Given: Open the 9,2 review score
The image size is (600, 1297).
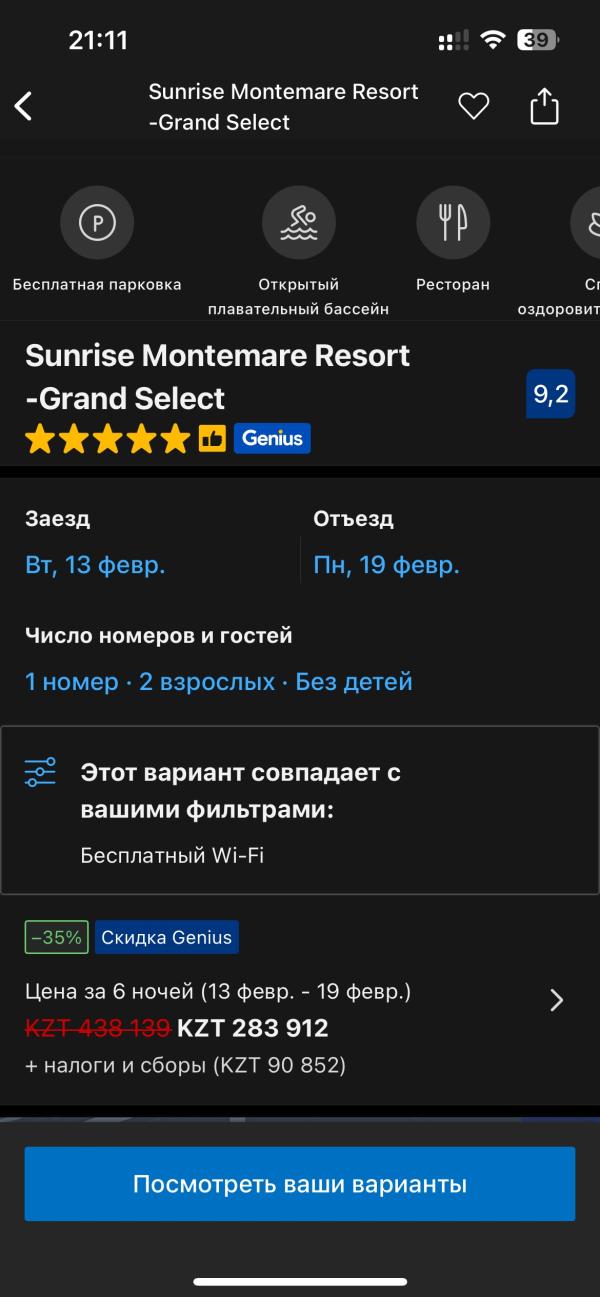Looking at the screenshot, I should [x=550, y=394].
